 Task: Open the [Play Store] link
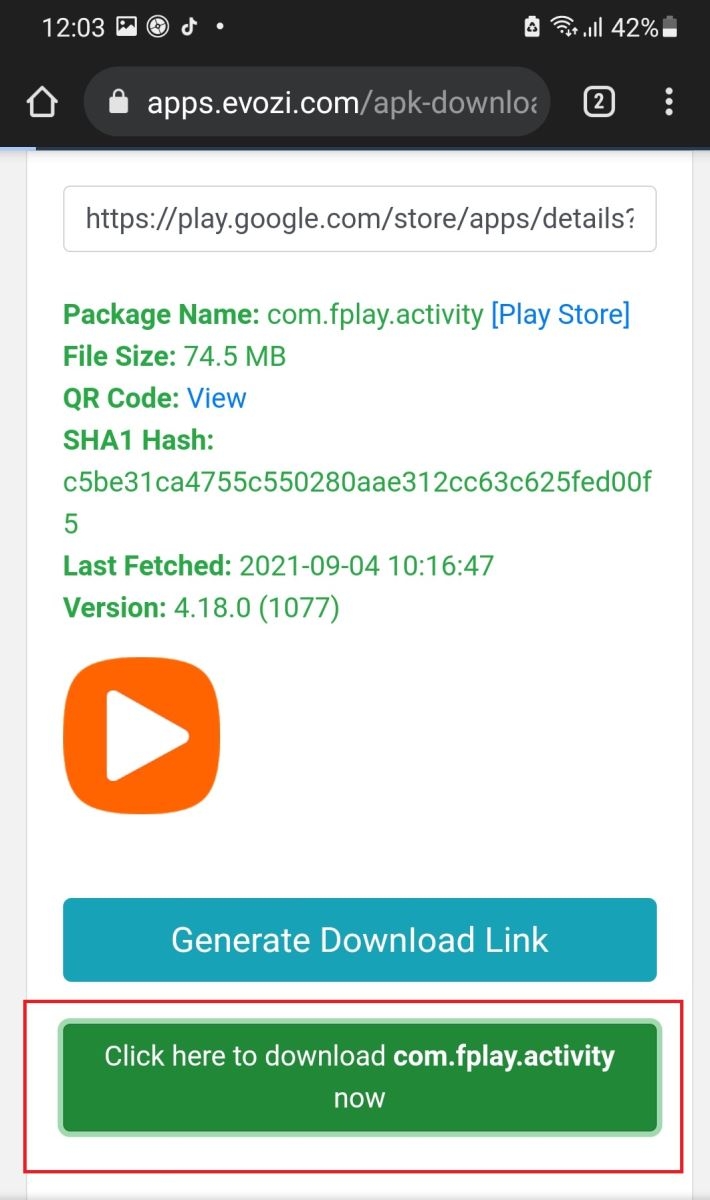(560, 315)
